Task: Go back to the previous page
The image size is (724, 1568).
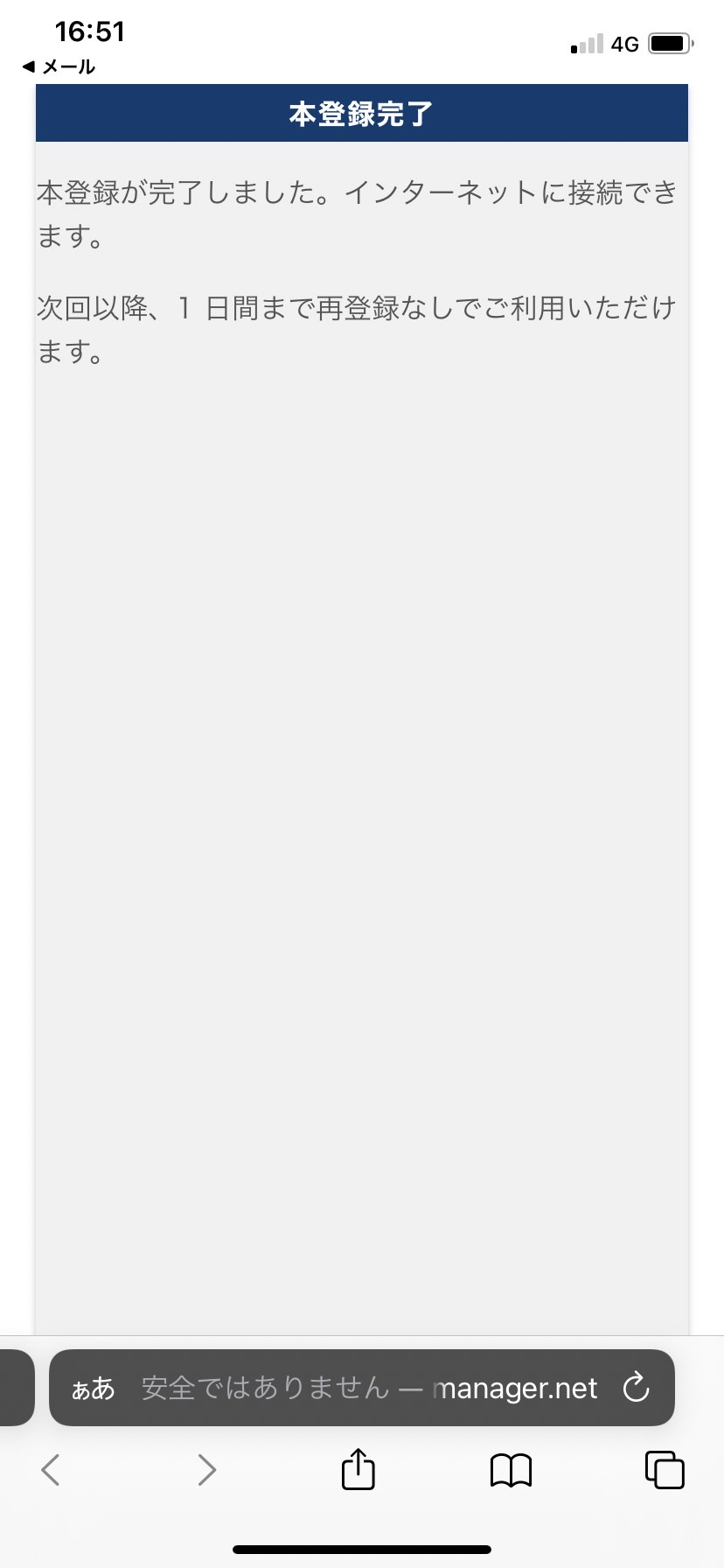Action: coord(51,1470)
